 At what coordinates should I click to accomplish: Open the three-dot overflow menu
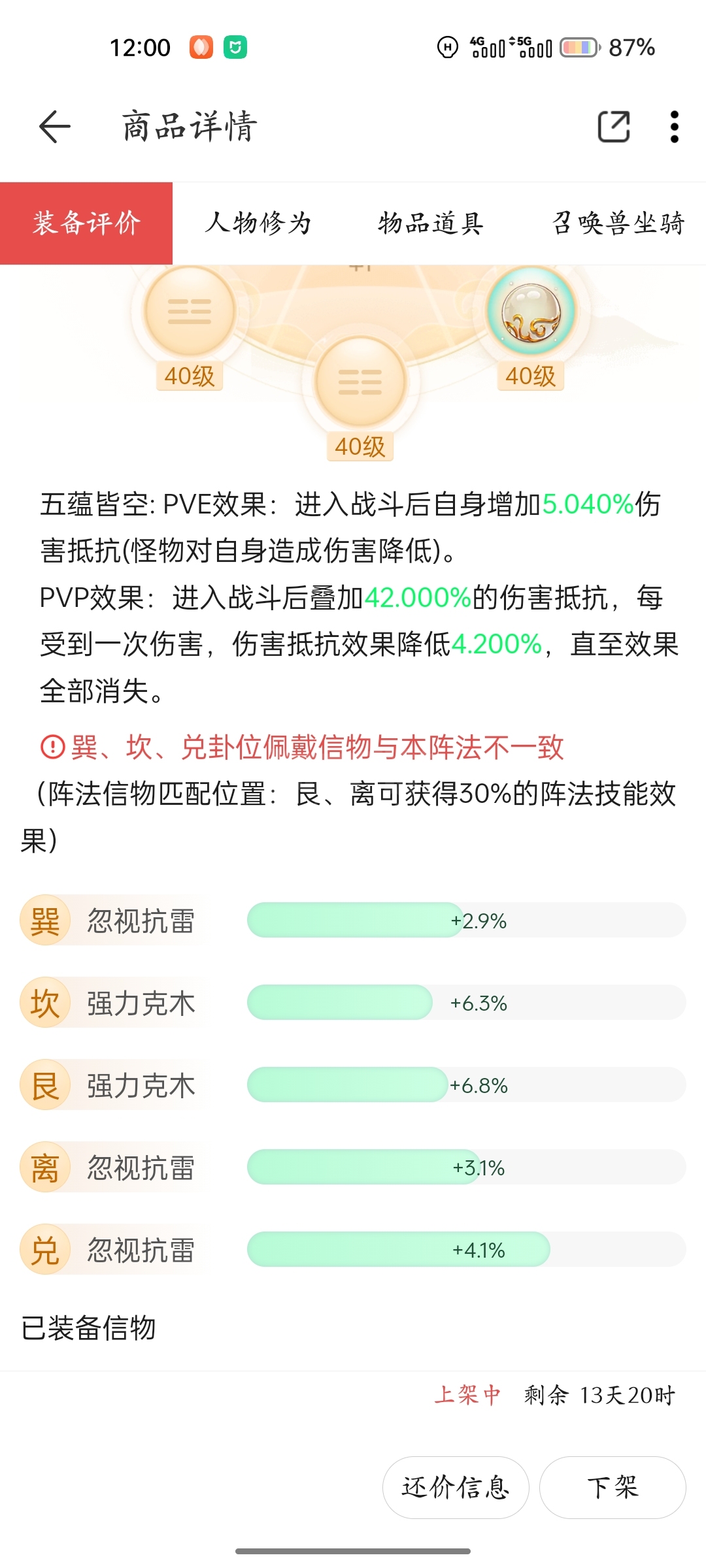tap(674, 126)
